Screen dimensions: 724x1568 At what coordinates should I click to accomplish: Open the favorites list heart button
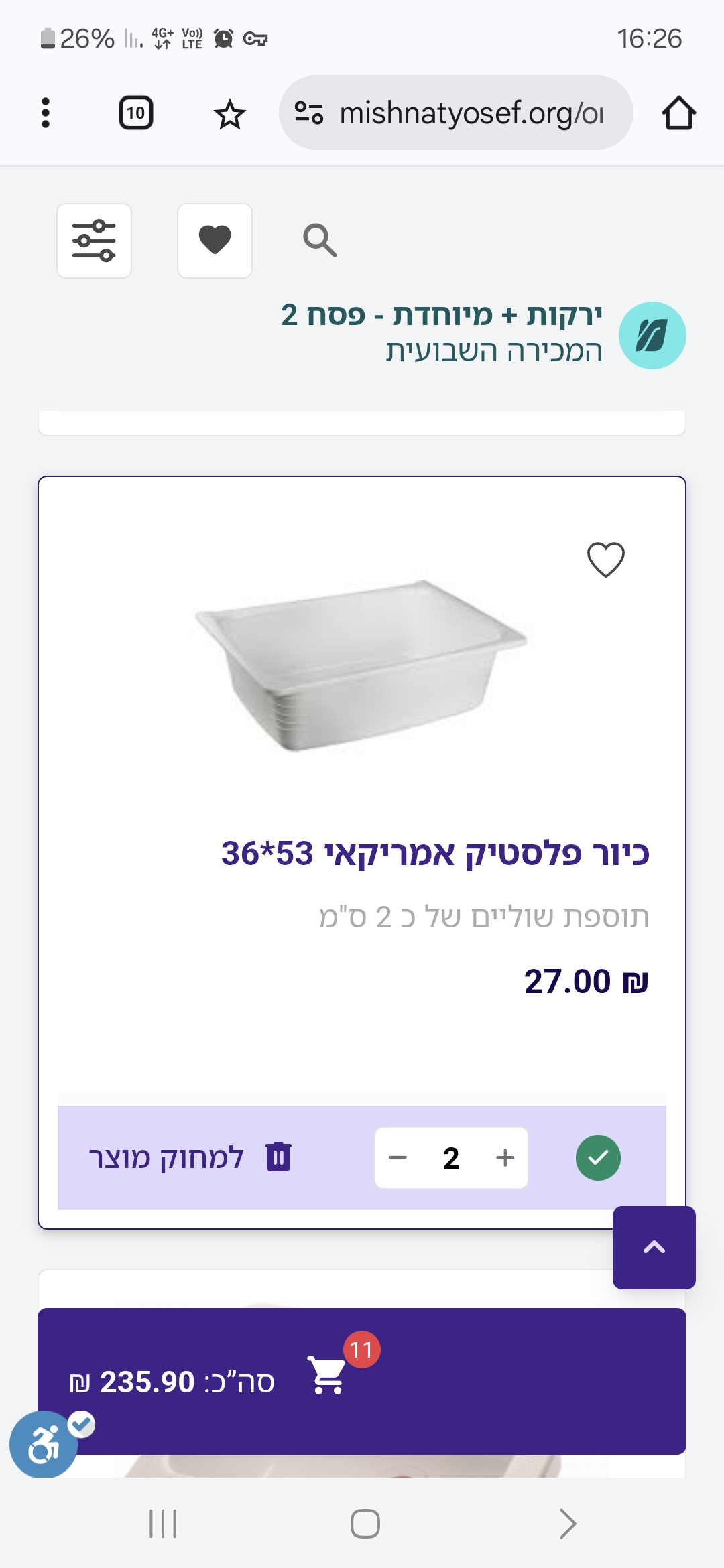coord(215,241)
